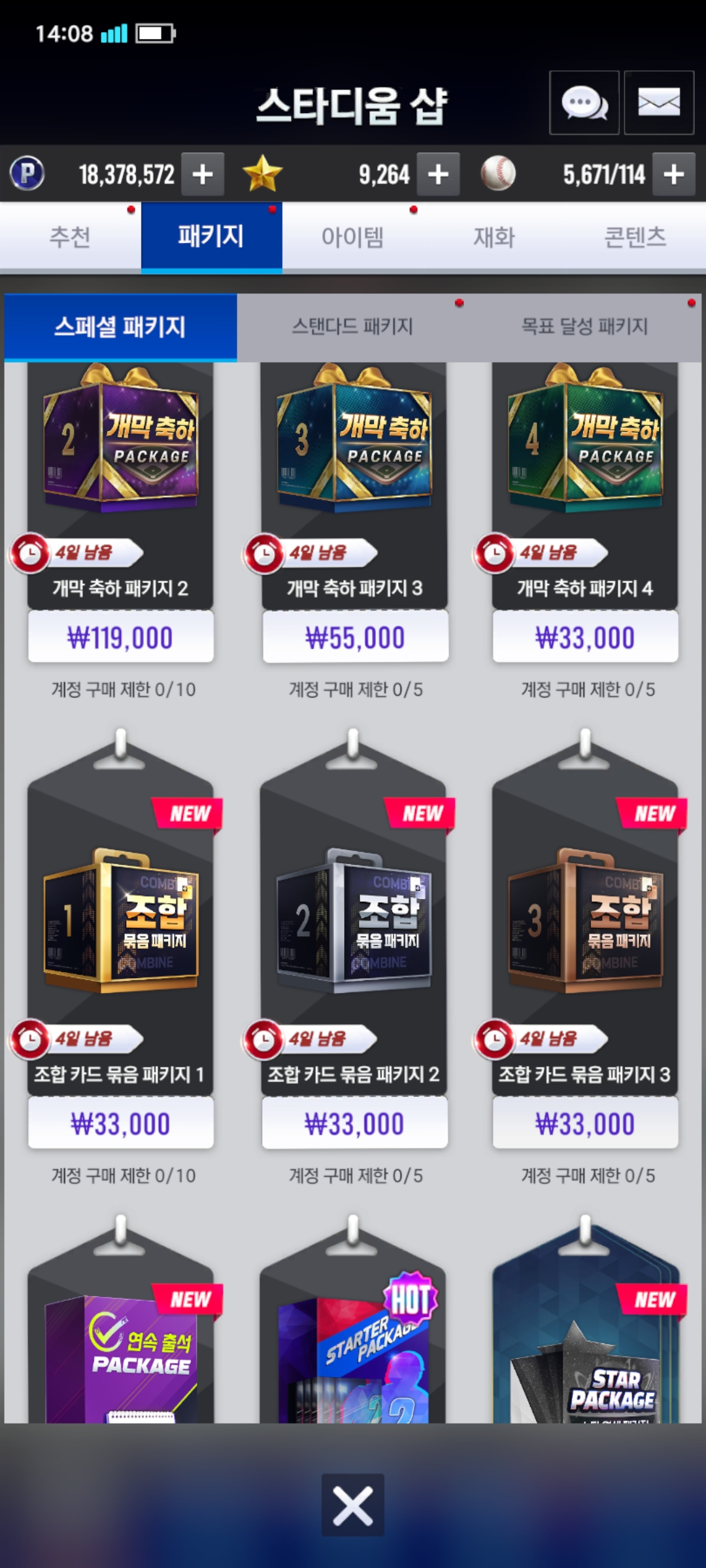Viewport: 706px width, 1568px height.
Task: Add more baseballs with plus button
Action: [x=674, y=174]
